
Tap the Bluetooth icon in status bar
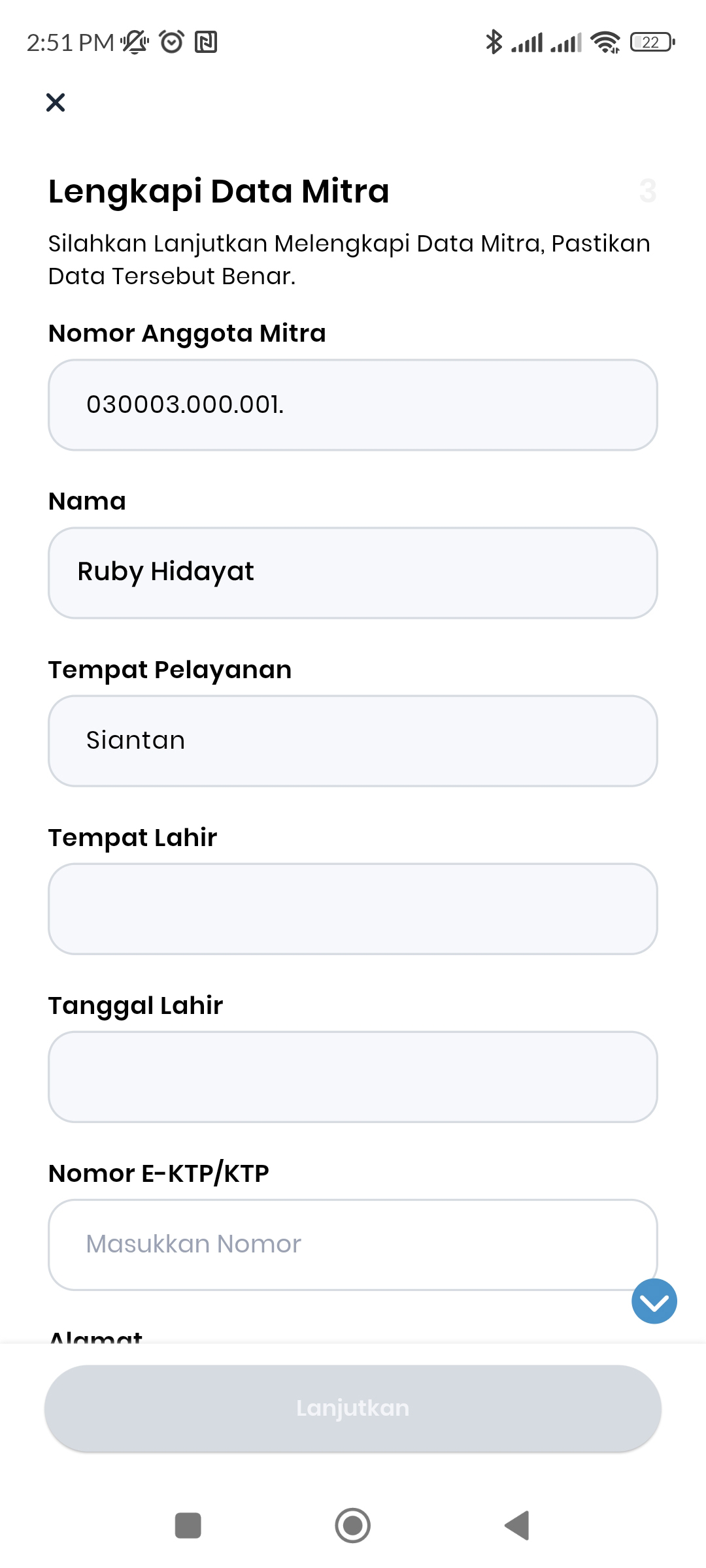[x=494, y=42]
